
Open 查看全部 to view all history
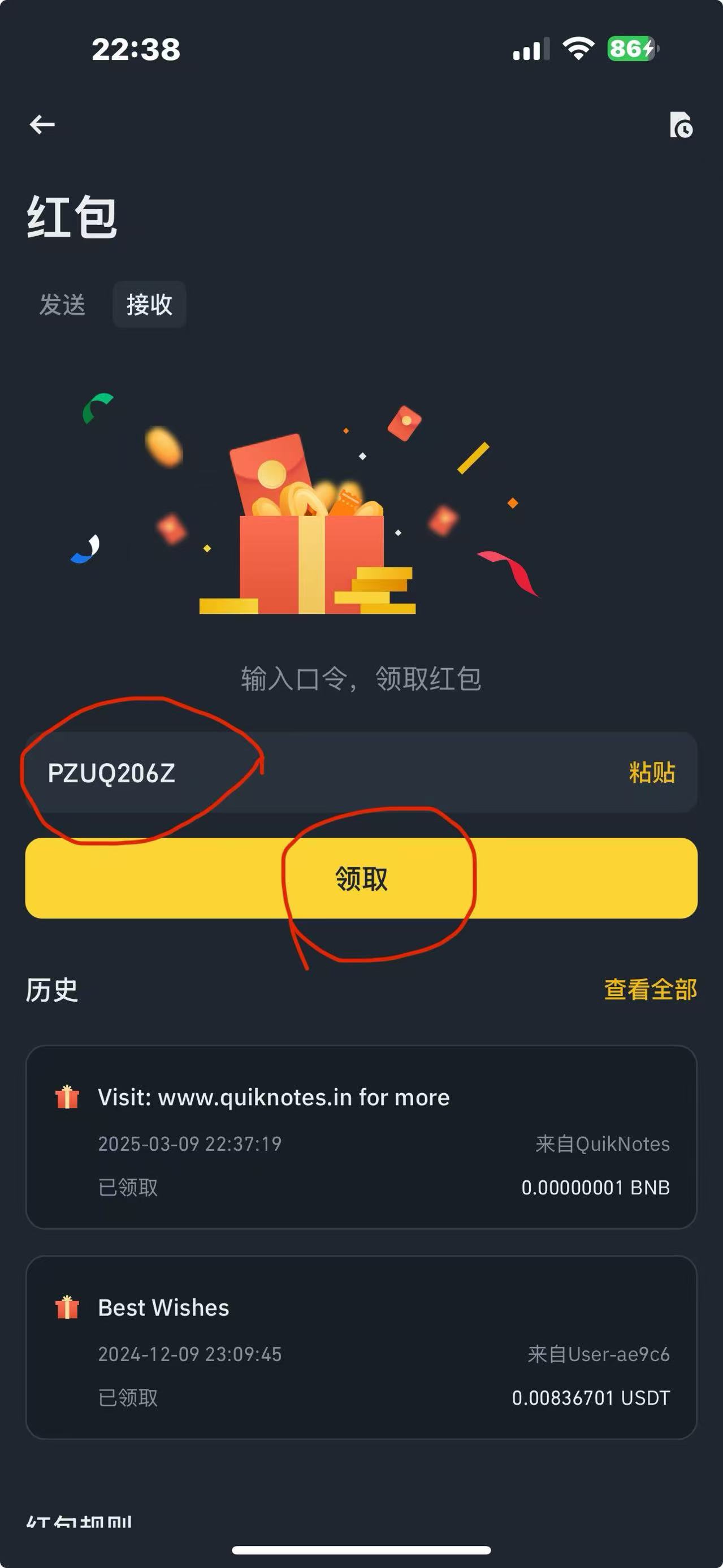[650, 989]
